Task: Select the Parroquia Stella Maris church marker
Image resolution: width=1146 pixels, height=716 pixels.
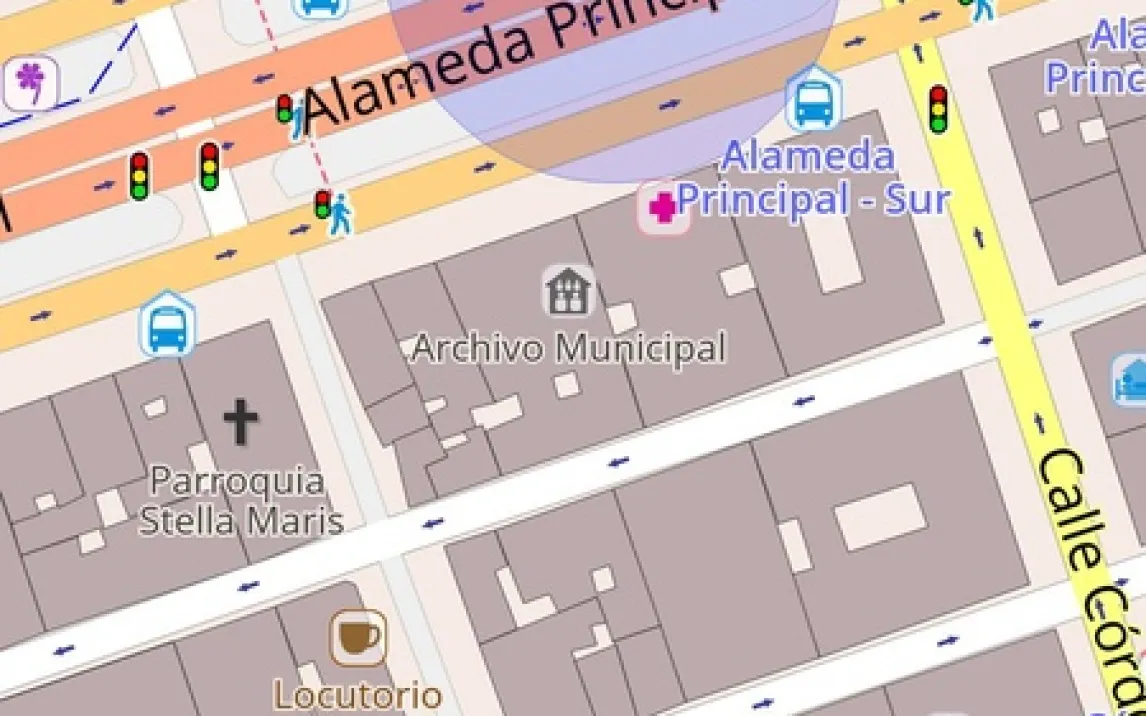Action: pyautogui.click(x=240, y=421)
